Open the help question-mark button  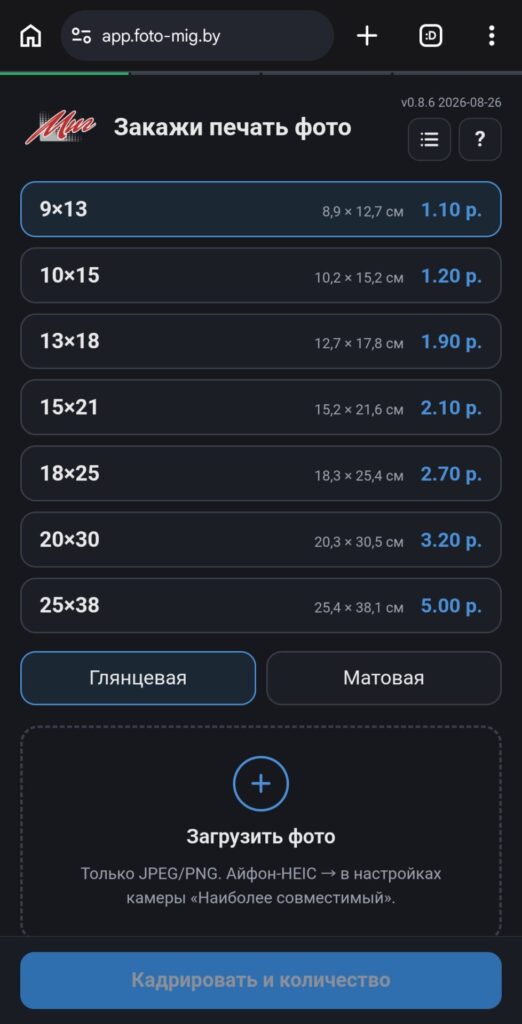[480, 139]
